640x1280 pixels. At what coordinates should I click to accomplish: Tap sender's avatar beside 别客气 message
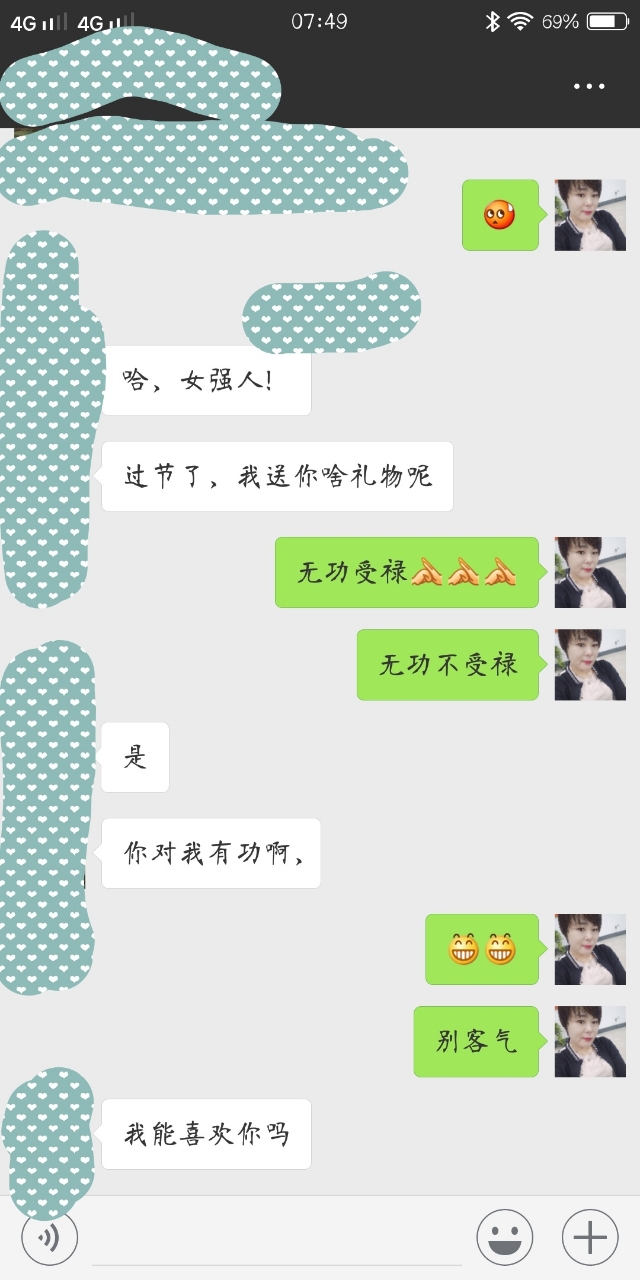pyautogui.click(x=590, y=1041)
